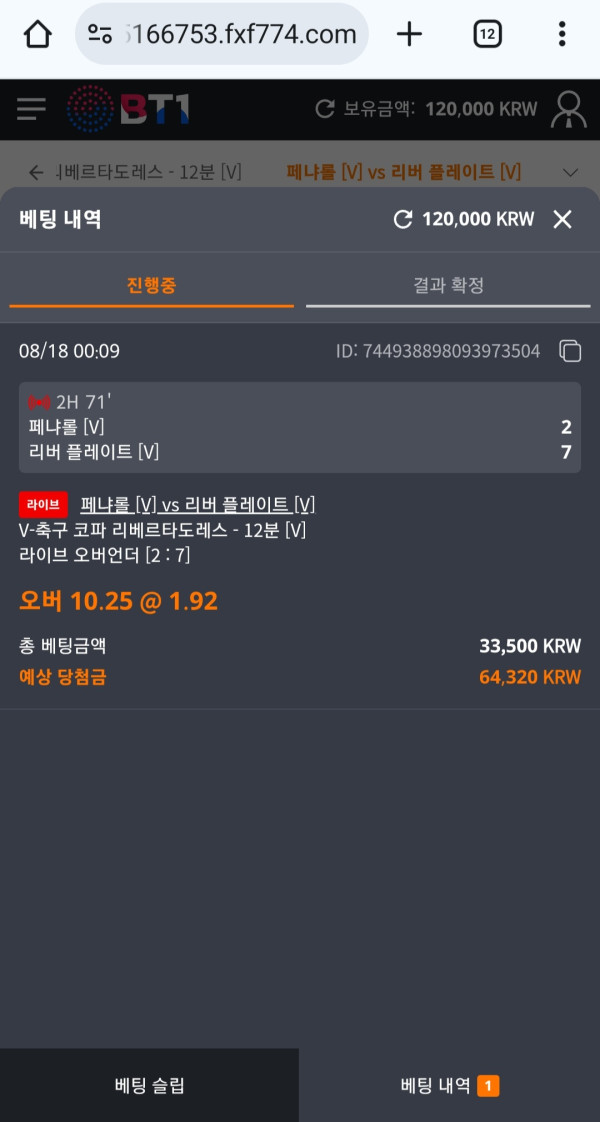Refresh the 120,000 KRW balance in panel
Viewport: 600px width, 1122px height.
[403, 219]
